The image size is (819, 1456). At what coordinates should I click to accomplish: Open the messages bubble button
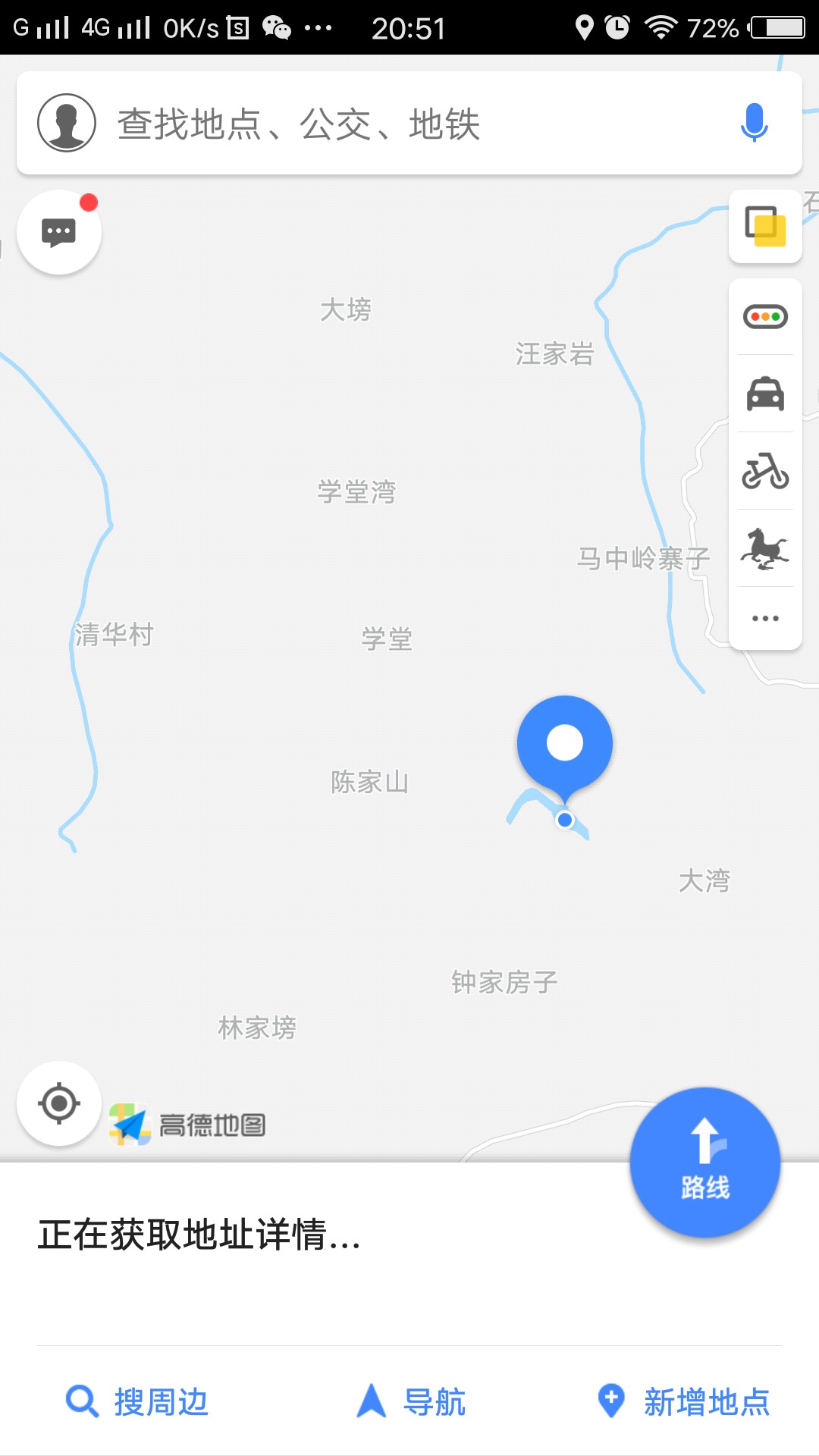click(x=59, y=232)
